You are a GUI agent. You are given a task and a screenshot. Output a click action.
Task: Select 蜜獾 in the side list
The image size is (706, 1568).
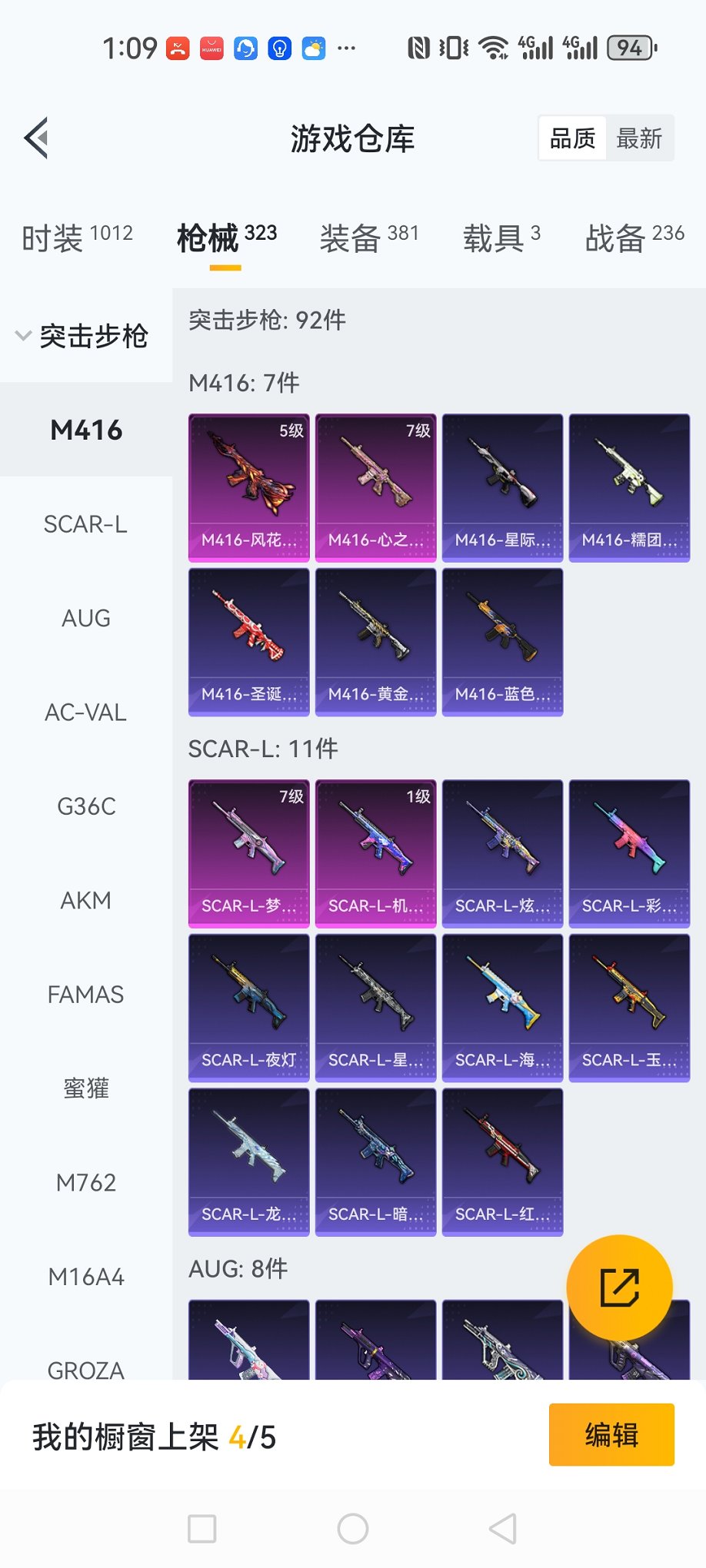[x=85, y=1088]
